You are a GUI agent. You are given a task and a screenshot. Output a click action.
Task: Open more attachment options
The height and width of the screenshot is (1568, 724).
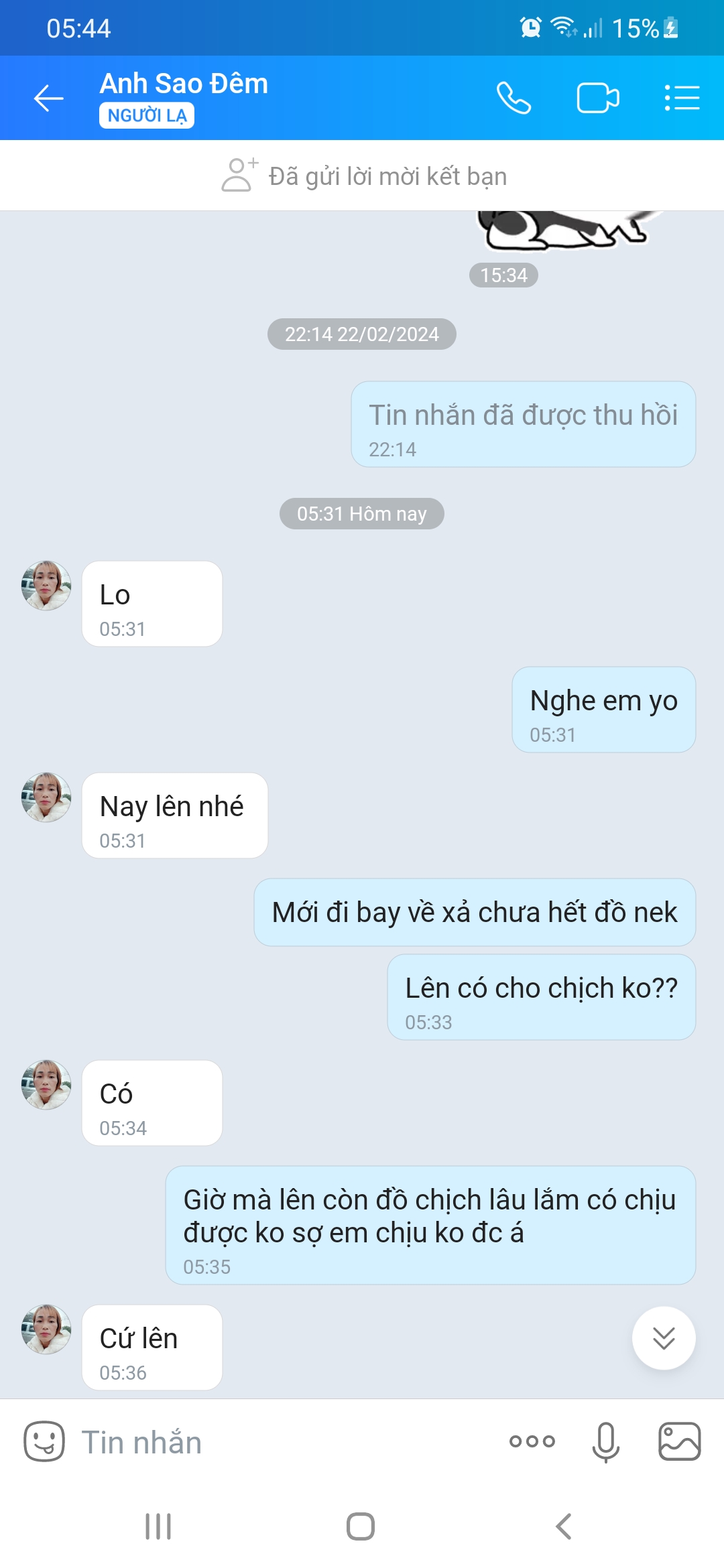(532, 1441)
